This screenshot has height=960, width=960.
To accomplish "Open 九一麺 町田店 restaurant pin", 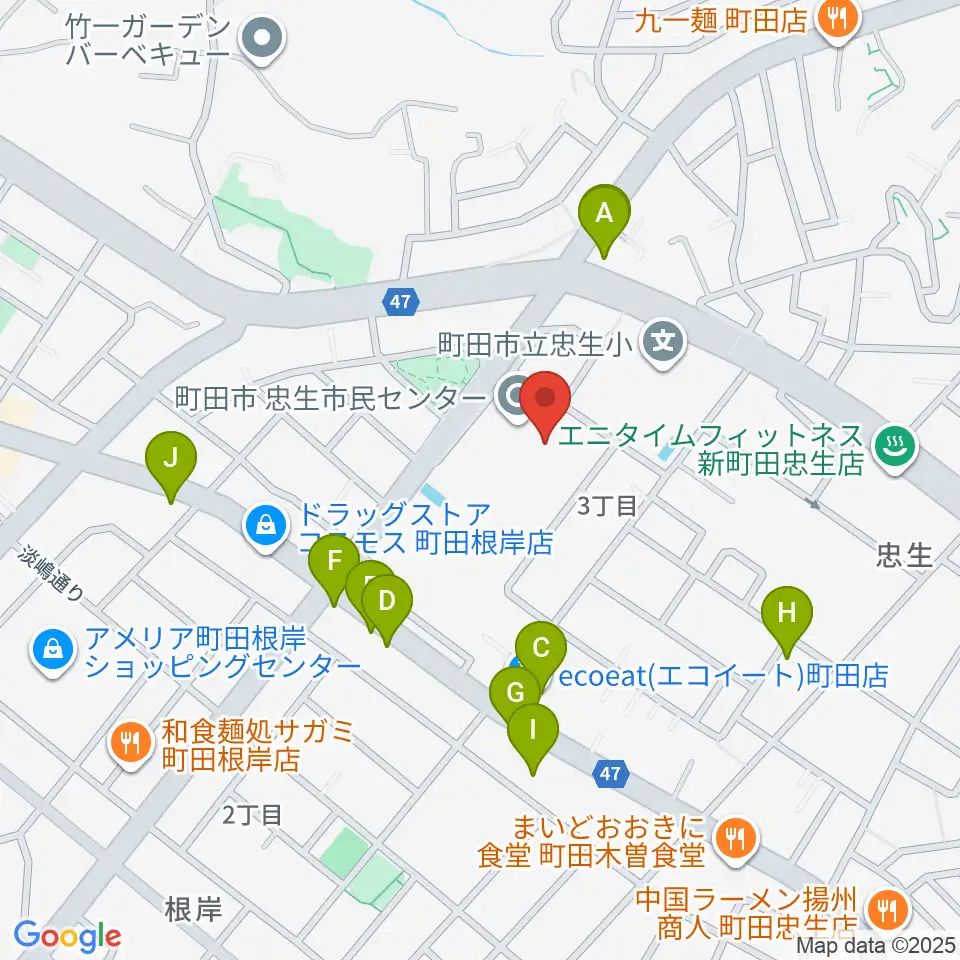I will click(838, 20).
